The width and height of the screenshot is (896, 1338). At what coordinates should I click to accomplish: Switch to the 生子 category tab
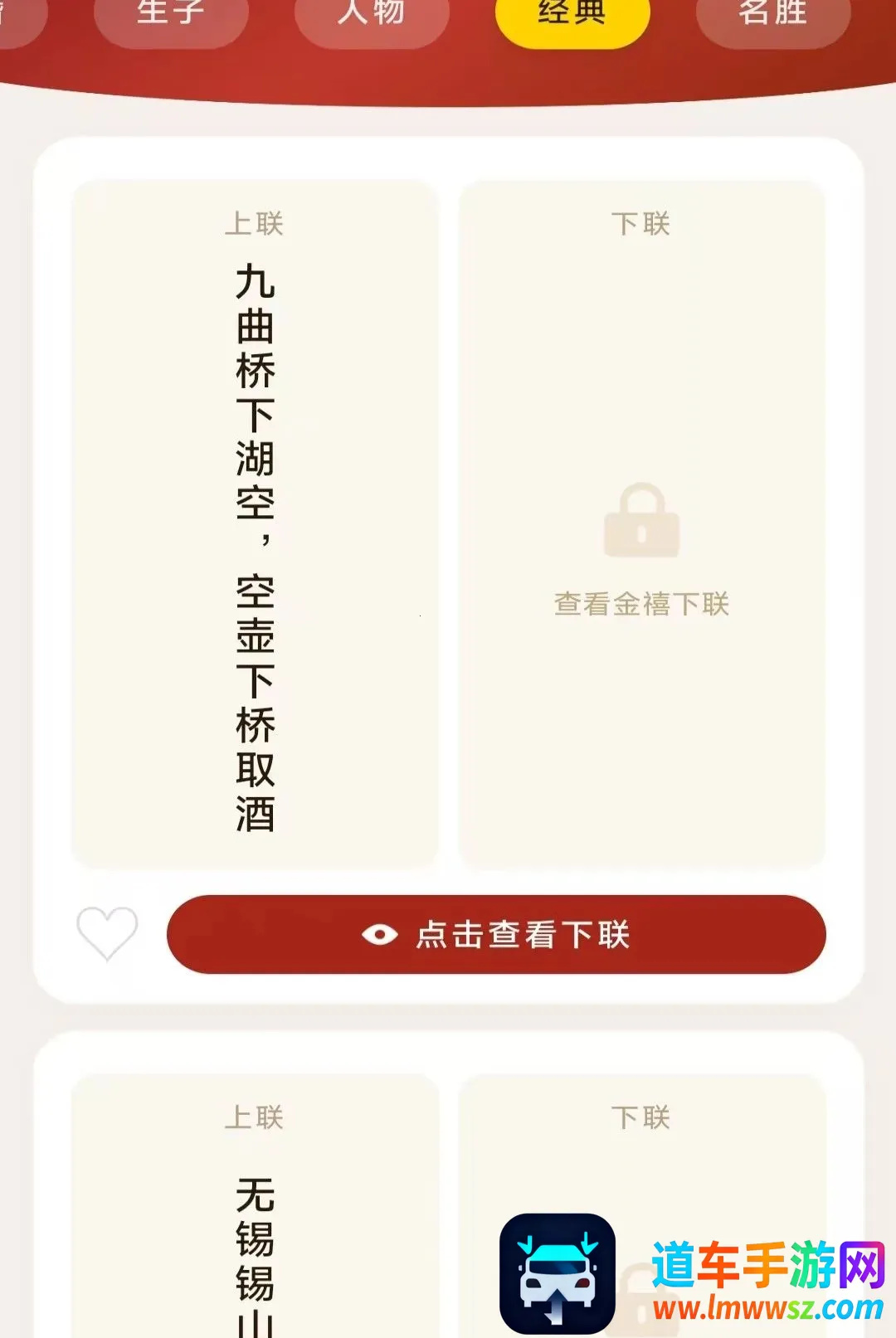click(171, 17)
